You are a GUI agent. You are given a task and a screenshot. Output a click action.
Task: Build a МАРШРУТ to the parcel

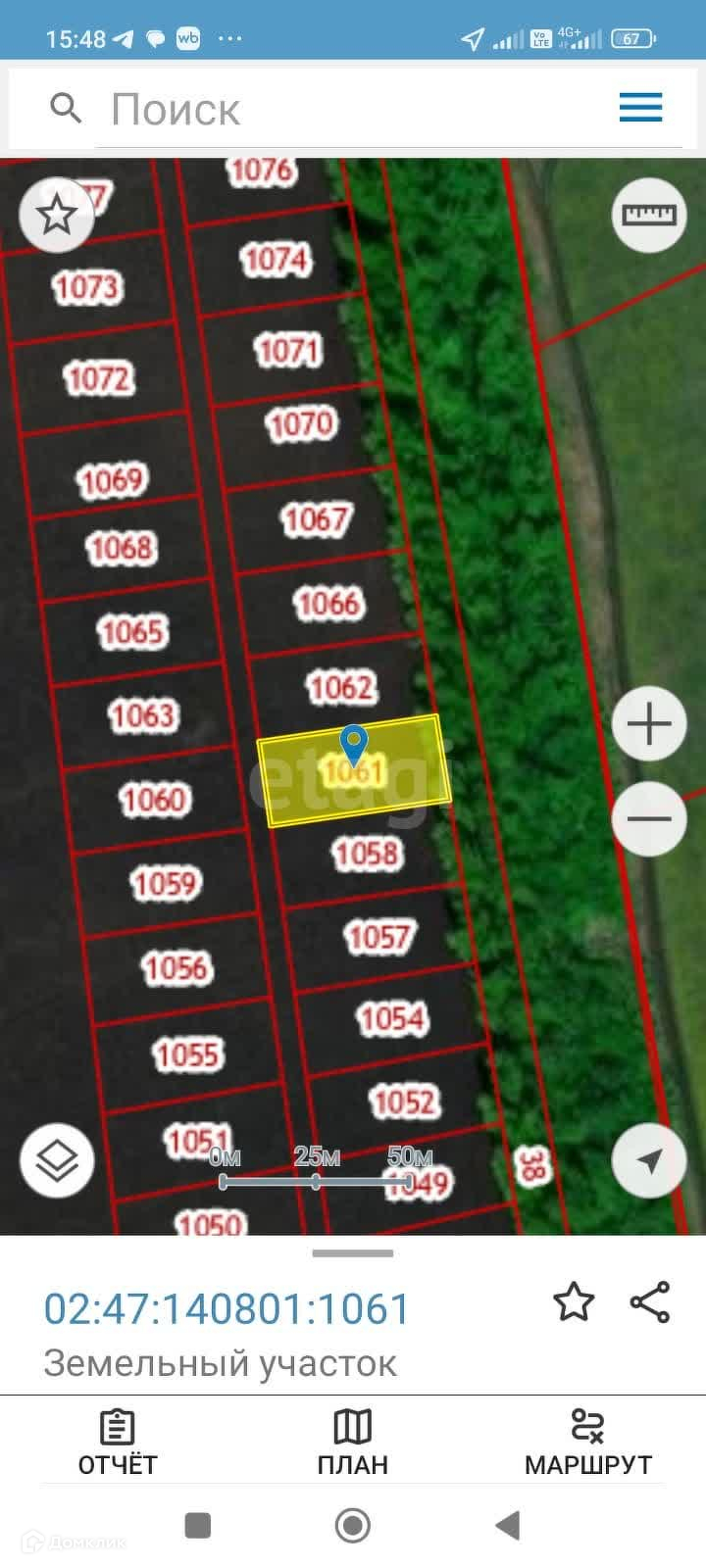[x=588, y=1443]
